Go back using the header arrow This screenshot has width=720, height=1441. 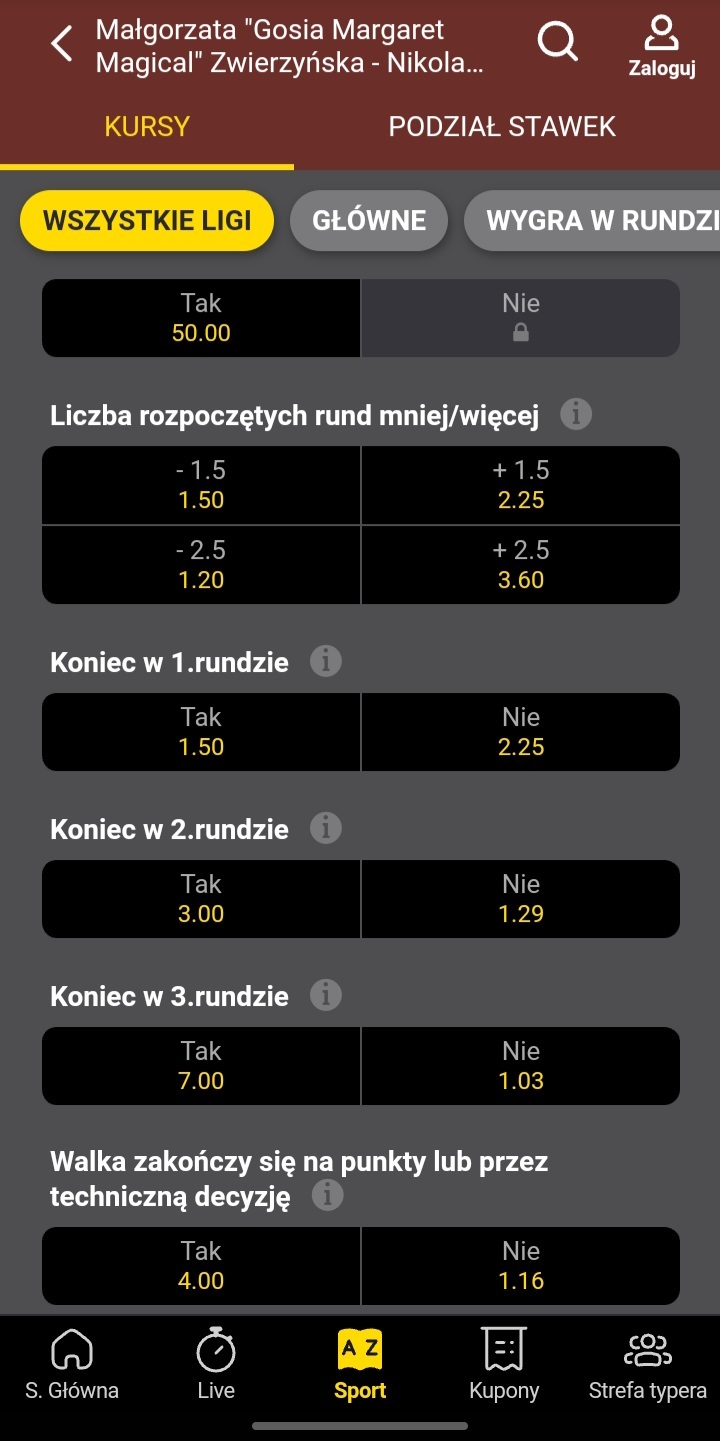point(62,45)
